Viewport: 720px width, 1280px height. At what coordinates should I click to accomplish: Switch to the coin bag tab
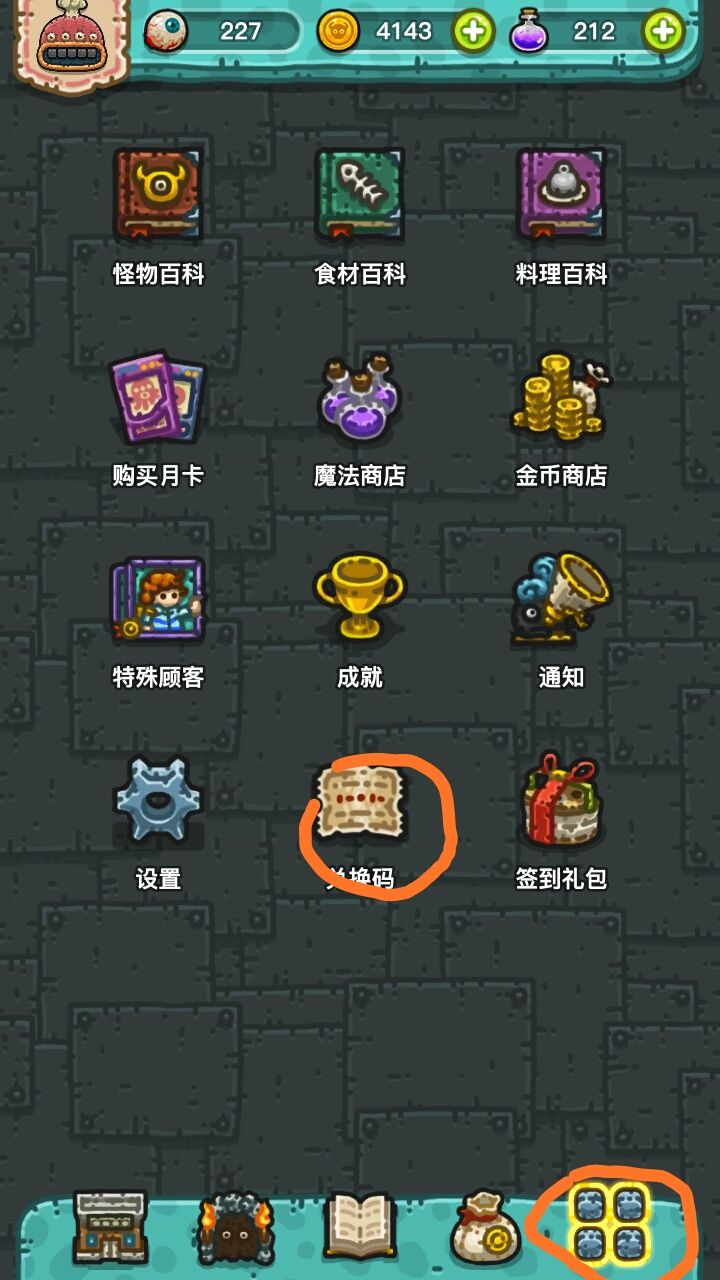click(x=484, y=1228)
